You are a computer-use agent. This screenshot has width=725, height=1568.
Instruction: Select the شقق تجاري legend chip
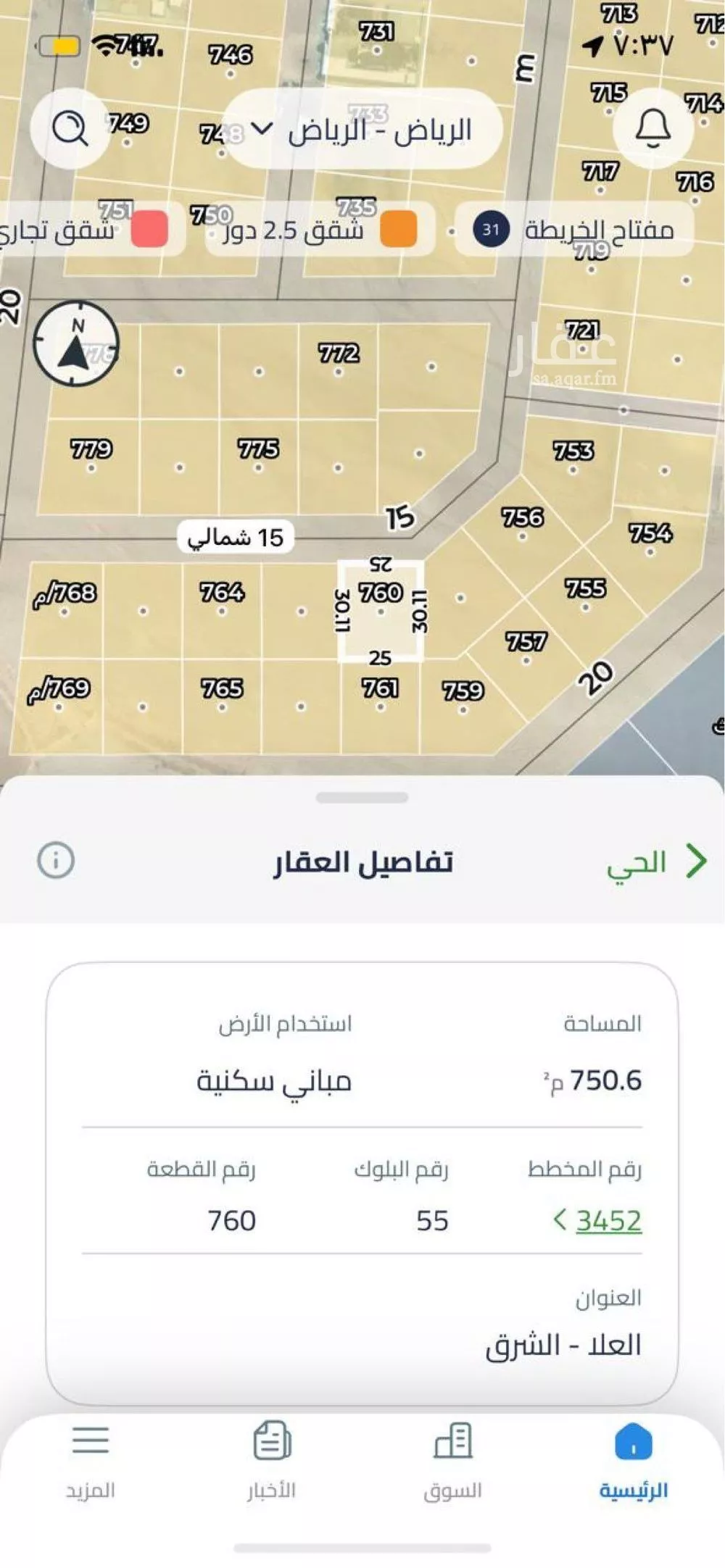click(x=87, y=230)
